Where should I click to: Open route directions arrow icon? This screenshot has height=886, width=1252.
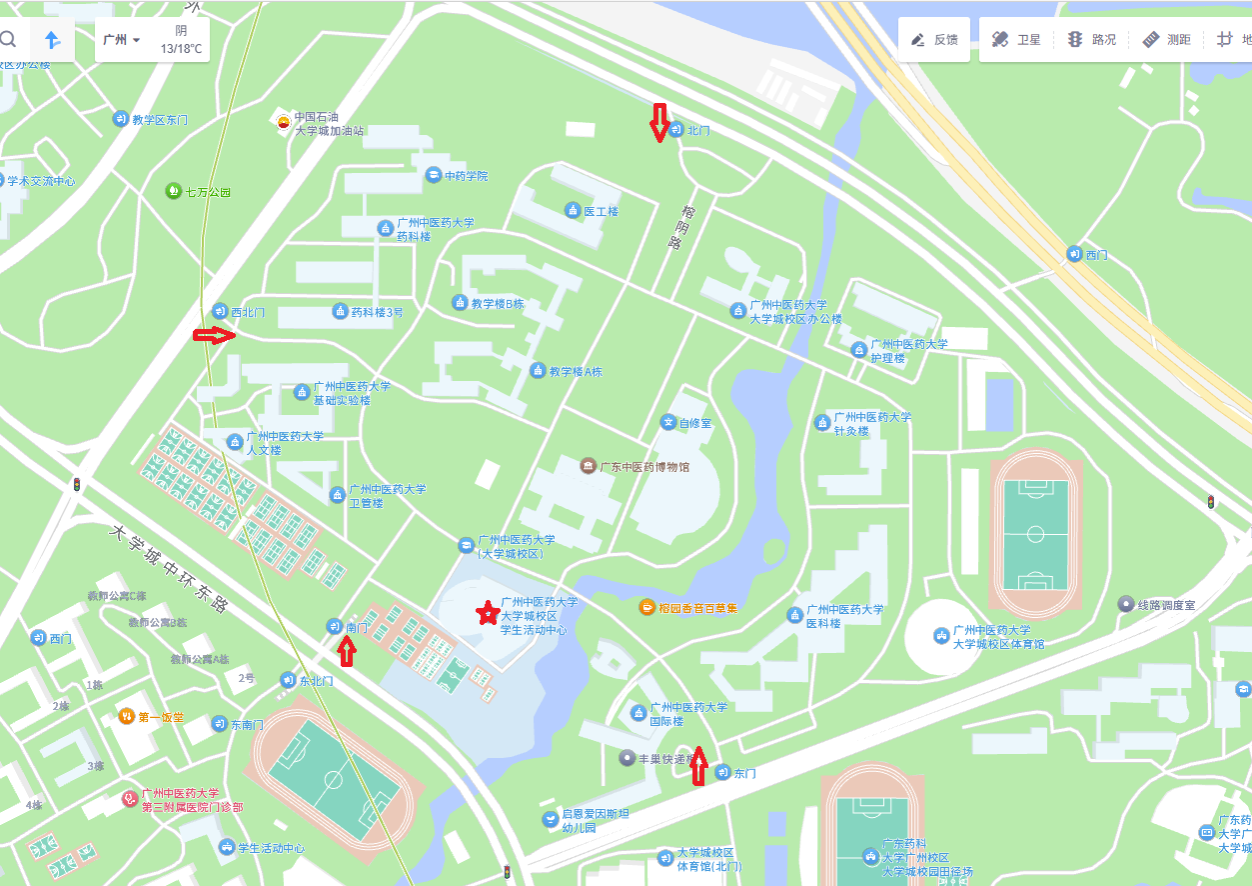(x=53, y=40)
